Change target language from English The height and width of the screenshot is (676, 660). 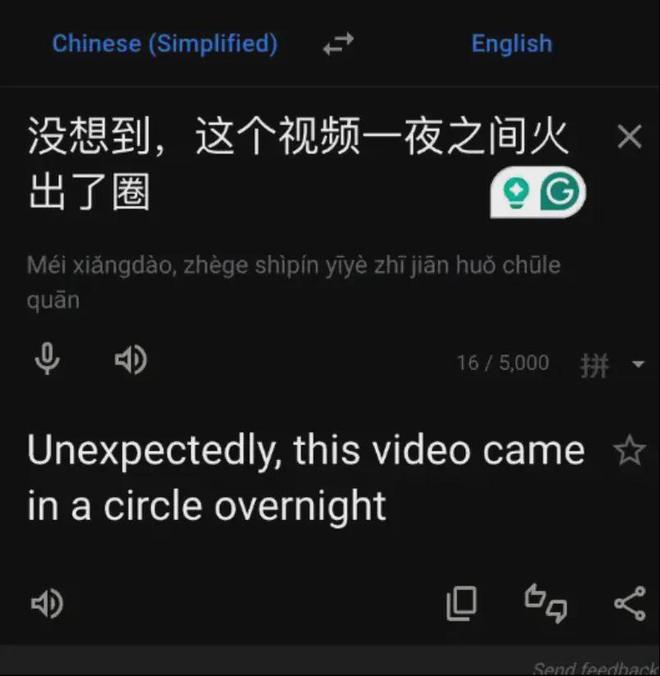pos(511,44)
